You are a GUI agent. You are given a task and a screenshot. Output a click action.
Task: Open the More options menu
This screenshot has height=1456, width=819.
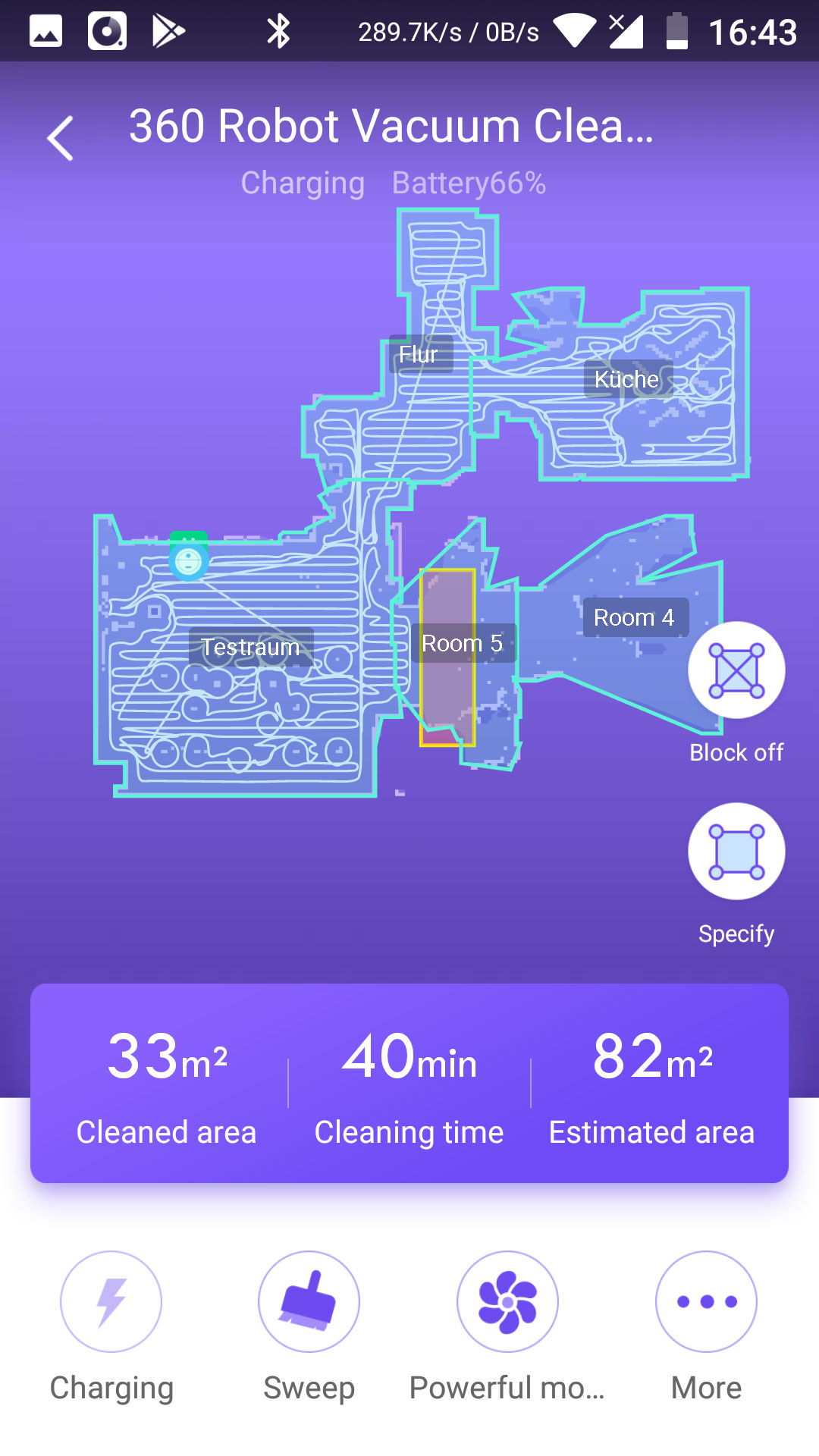pyautogui.click(x=706, y=1301)
